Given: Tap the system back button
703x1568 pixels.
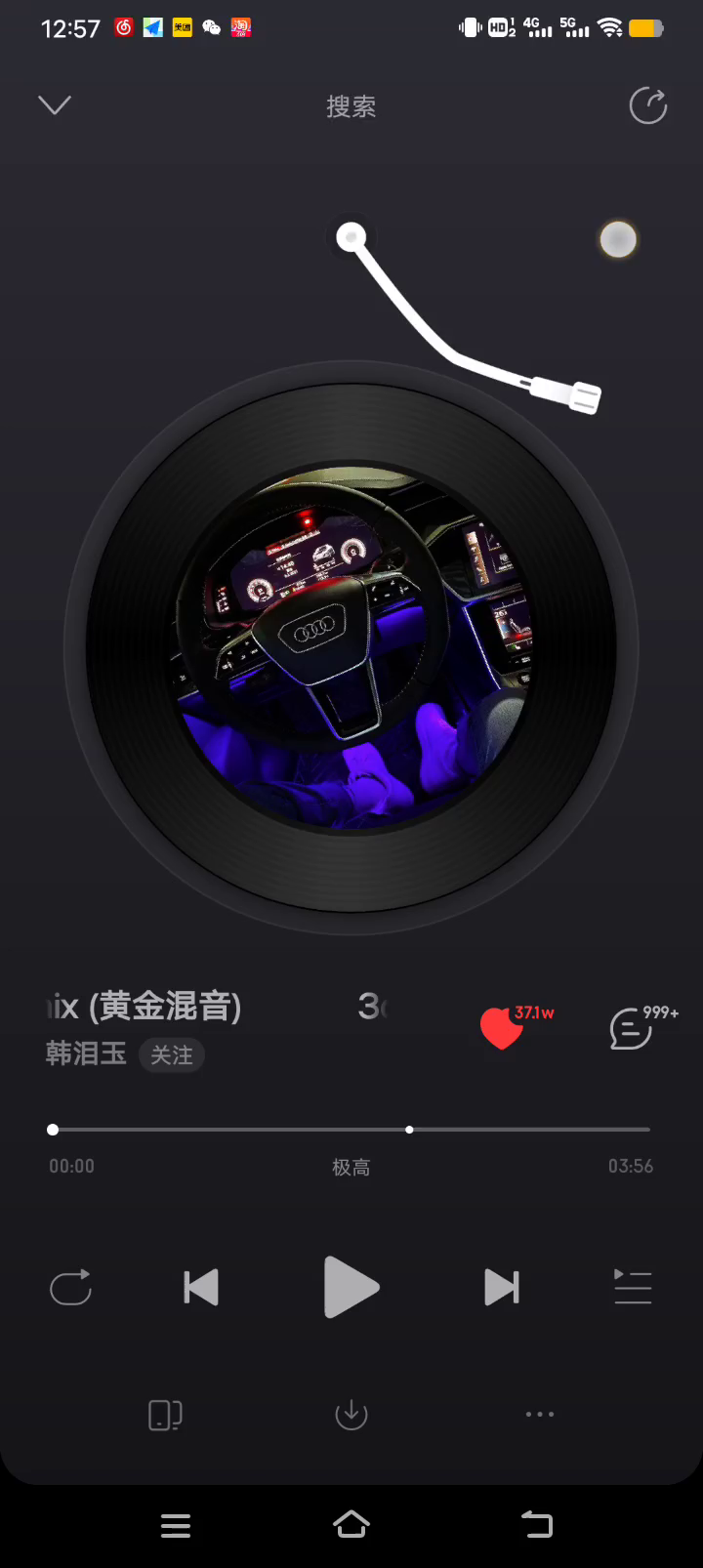Looking at the screenshot, I should coord(536,1524).
